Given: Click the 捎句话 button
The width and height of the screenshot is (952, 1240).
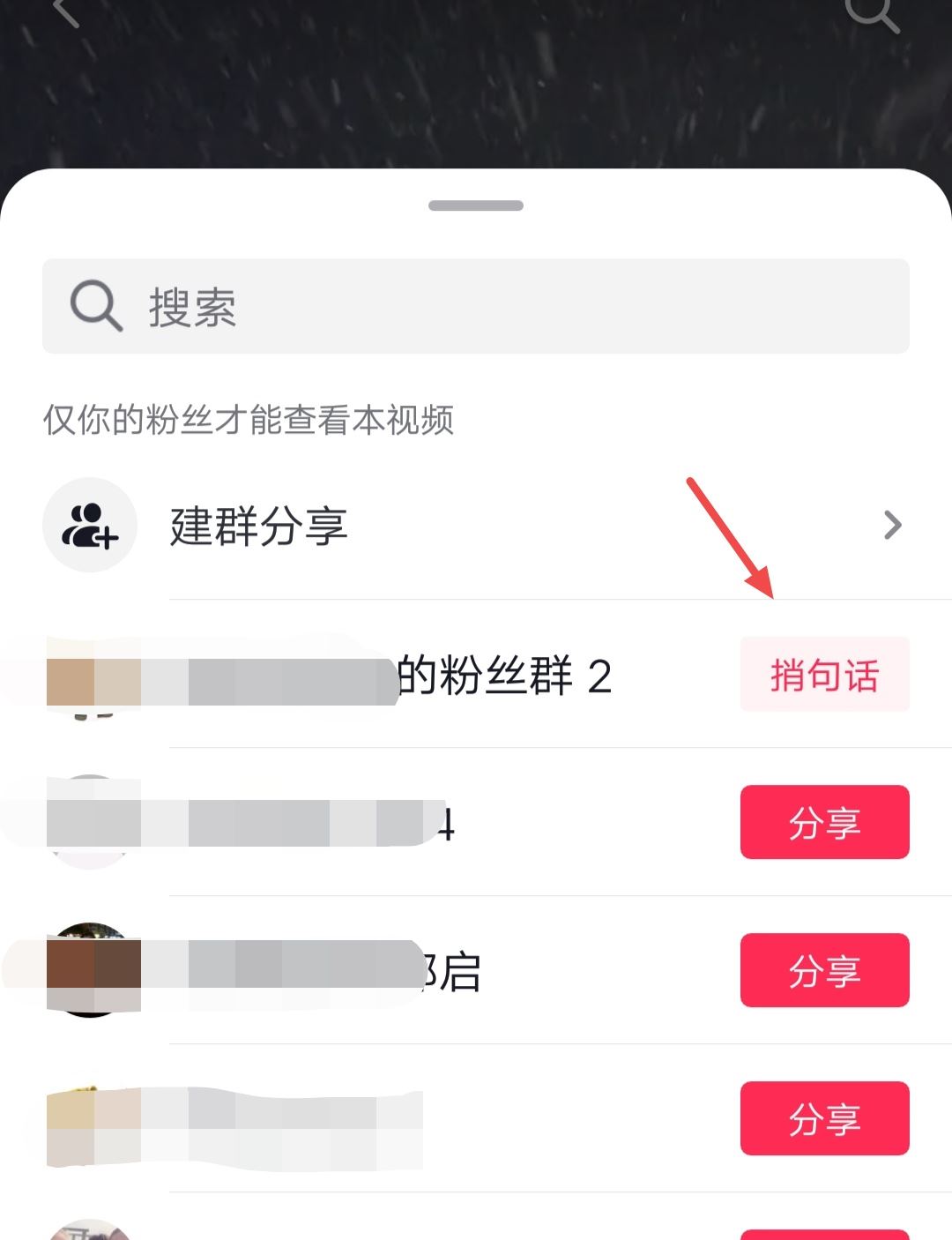Looking at the screenshot, I should coord(824,675).
